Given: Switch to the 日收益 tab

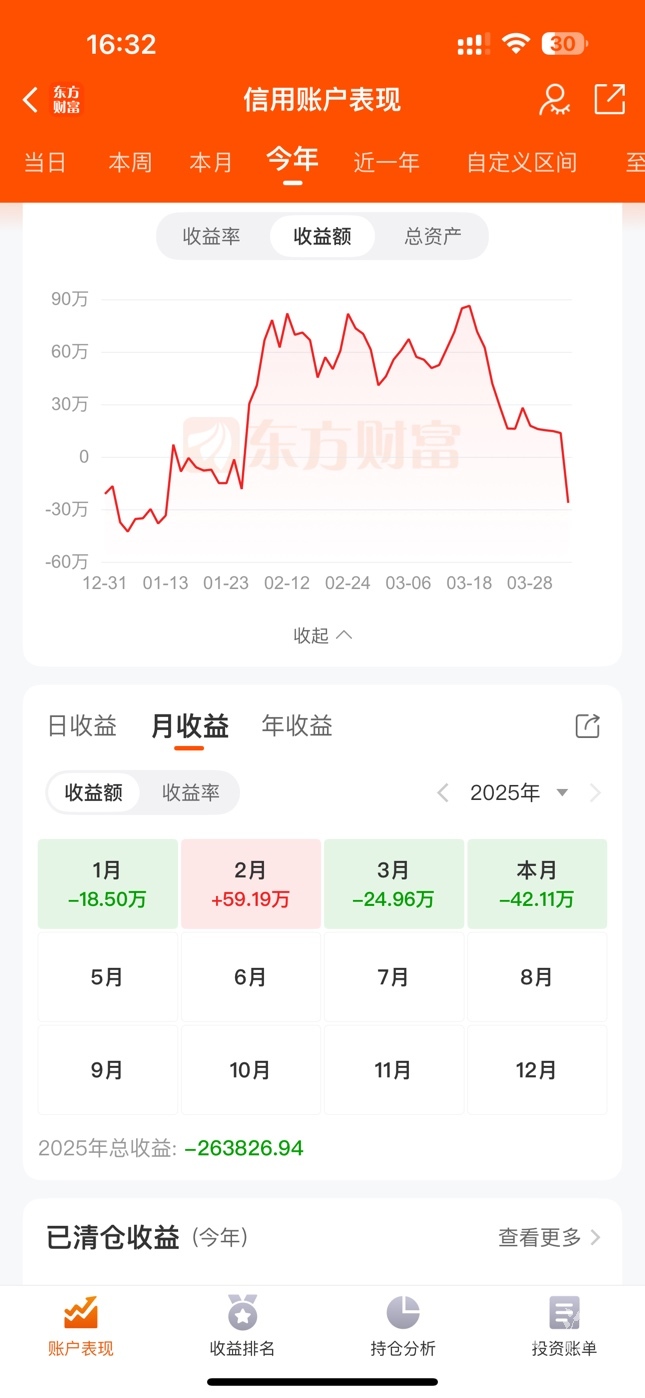Looking at the screenshot, I should (x=82, y=726).
